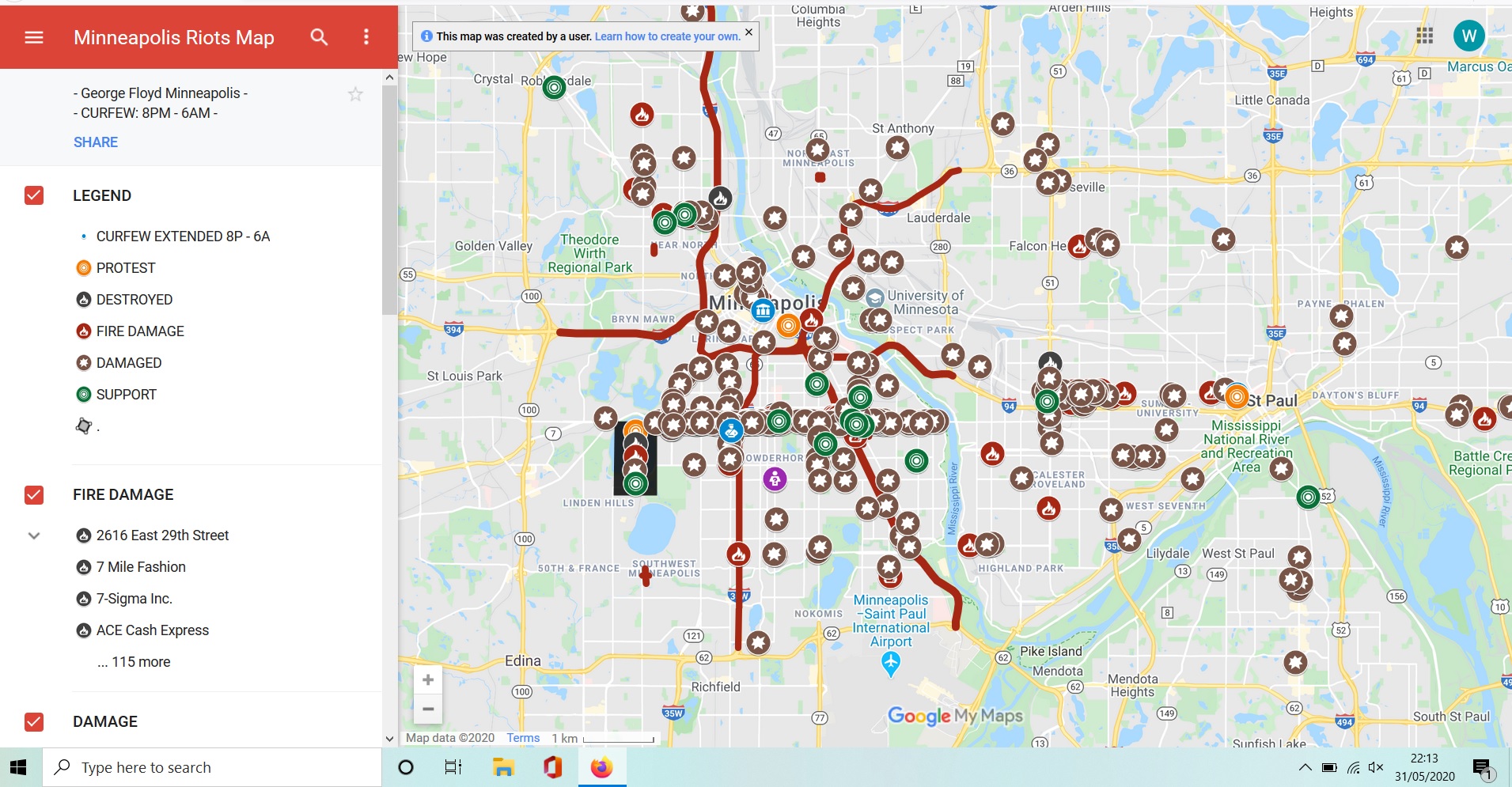Uncheck the LEGEND layer checkbox
This screenshot has width=1512, height=787.
coord(34,195)
